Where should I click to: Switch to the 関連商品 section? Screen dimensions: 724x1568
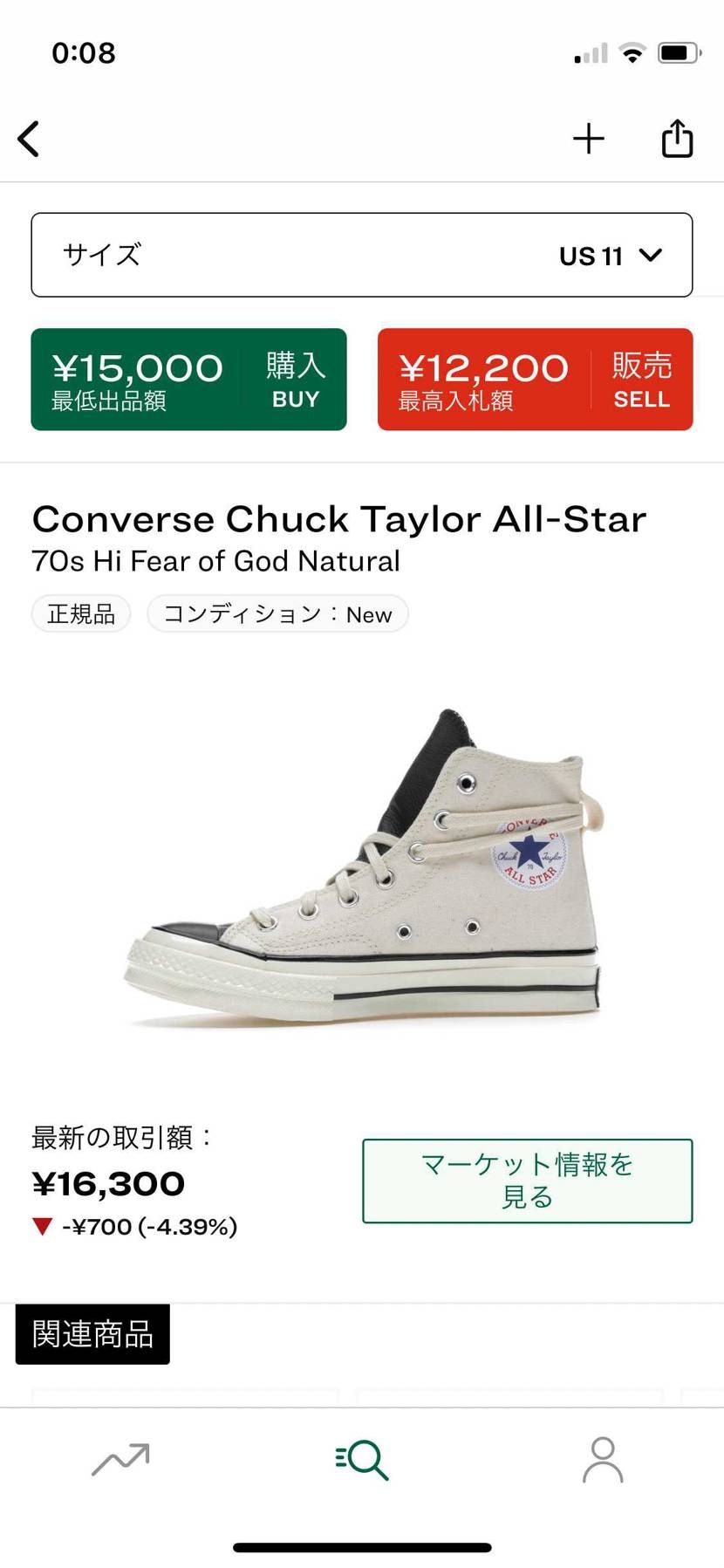tap(92, 1332)
